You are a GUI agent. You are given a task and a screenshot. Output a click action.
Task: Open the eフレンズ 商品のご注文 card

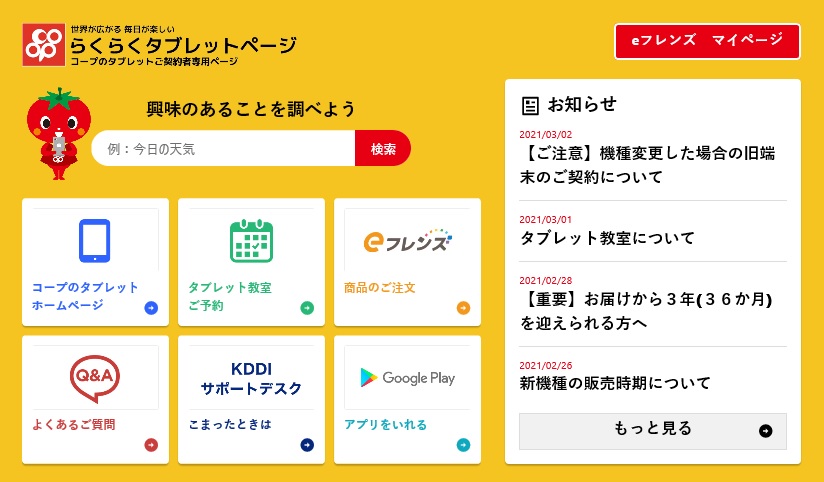tap(407, 262)
